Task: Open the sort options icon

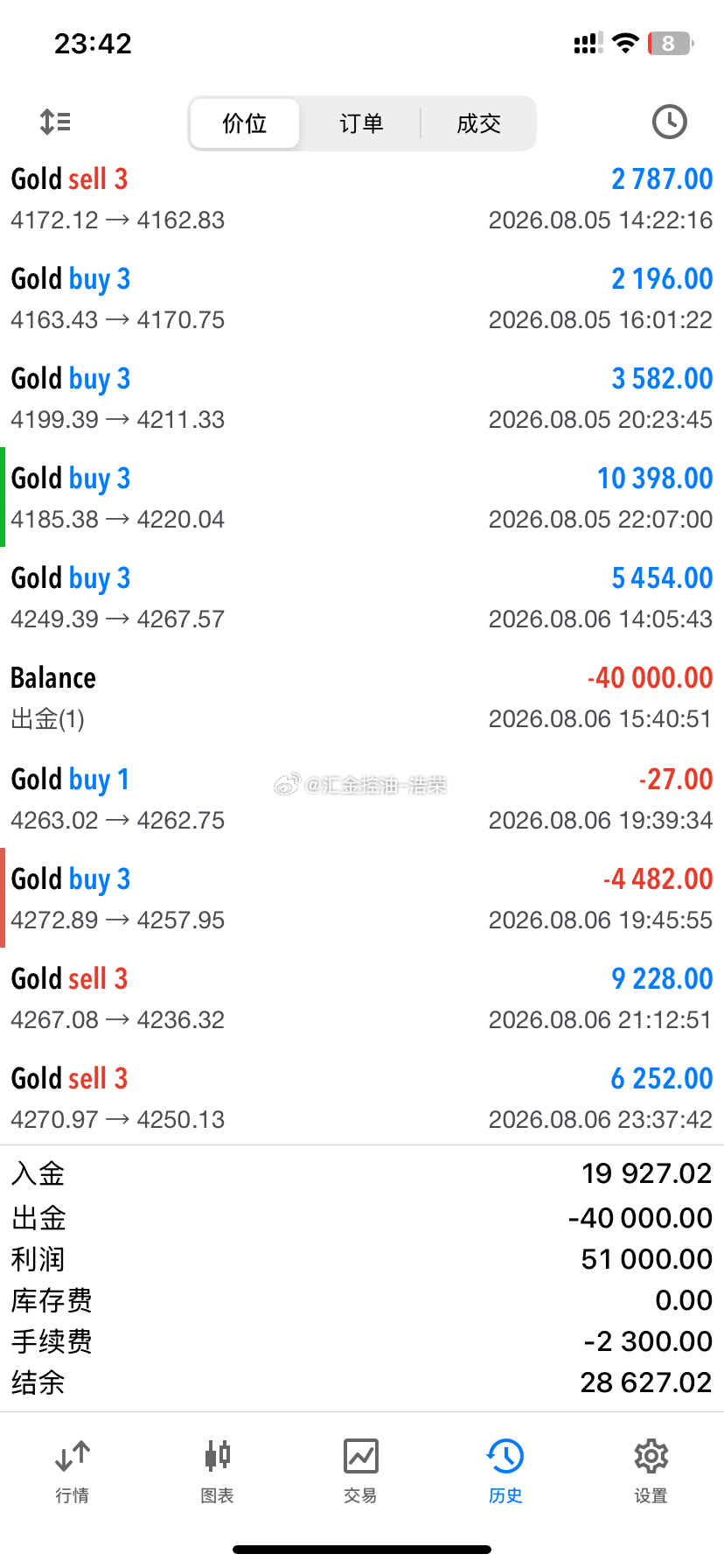Action: tap(55, 122)
